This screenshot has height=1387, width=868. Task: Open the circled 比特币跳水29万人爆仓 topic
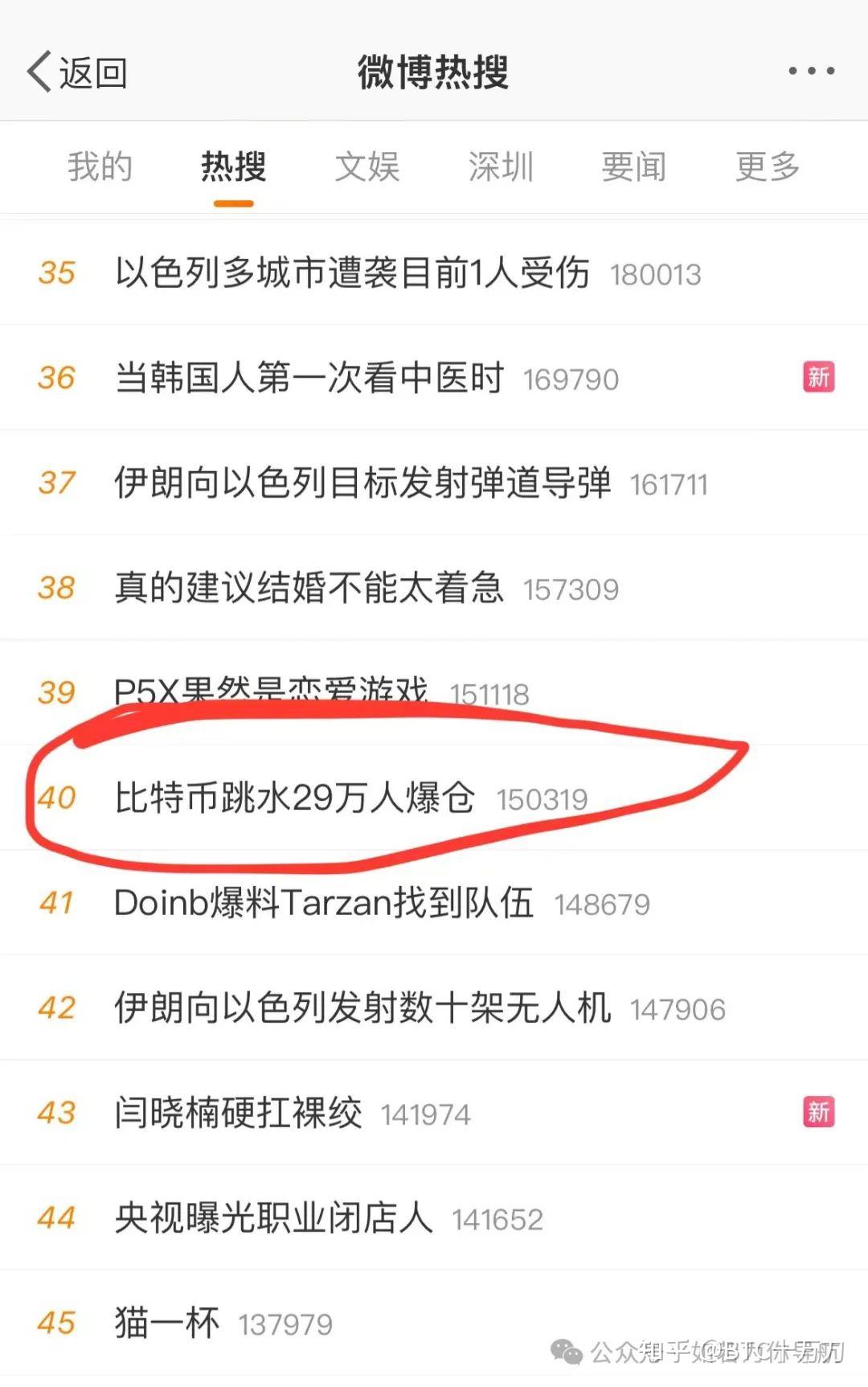(293, 799)
